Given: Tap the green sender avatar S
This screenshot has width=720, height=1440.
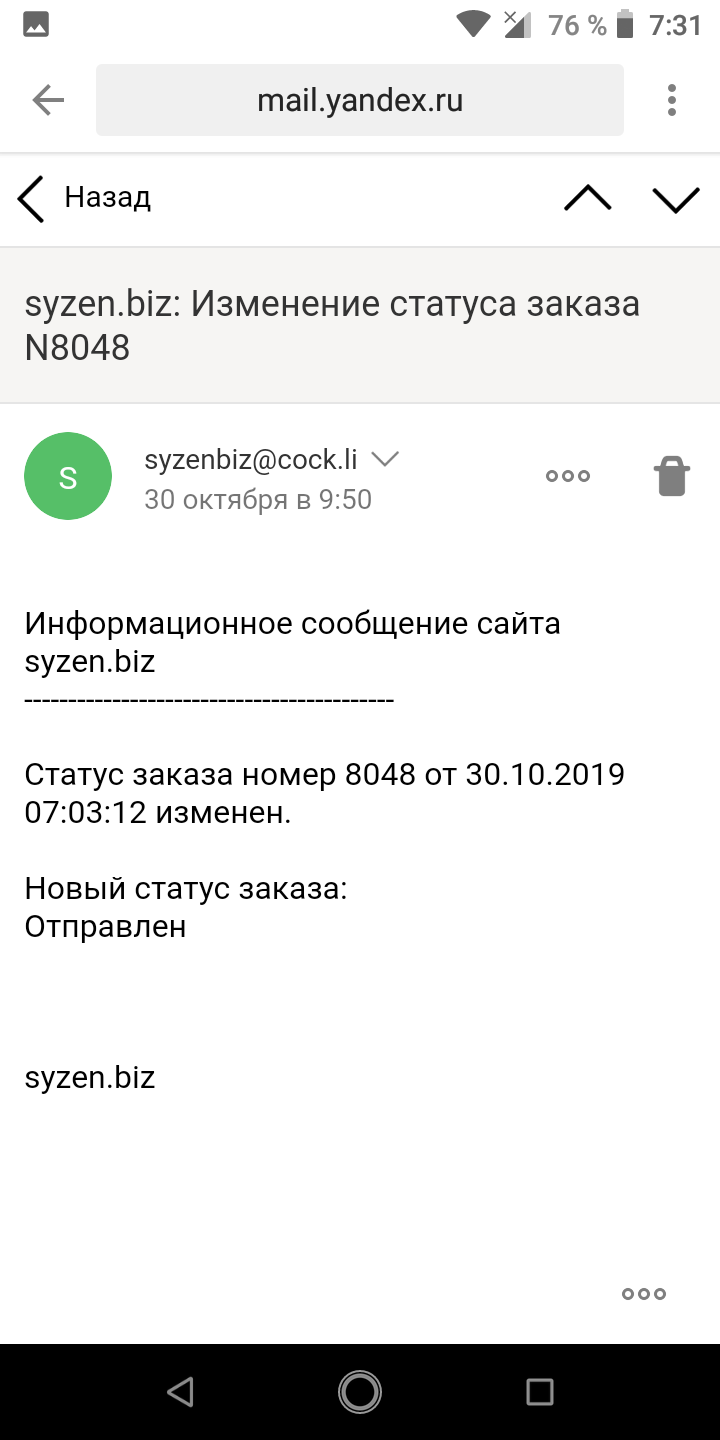Looking at the screenshot, I should pos(68,476).
